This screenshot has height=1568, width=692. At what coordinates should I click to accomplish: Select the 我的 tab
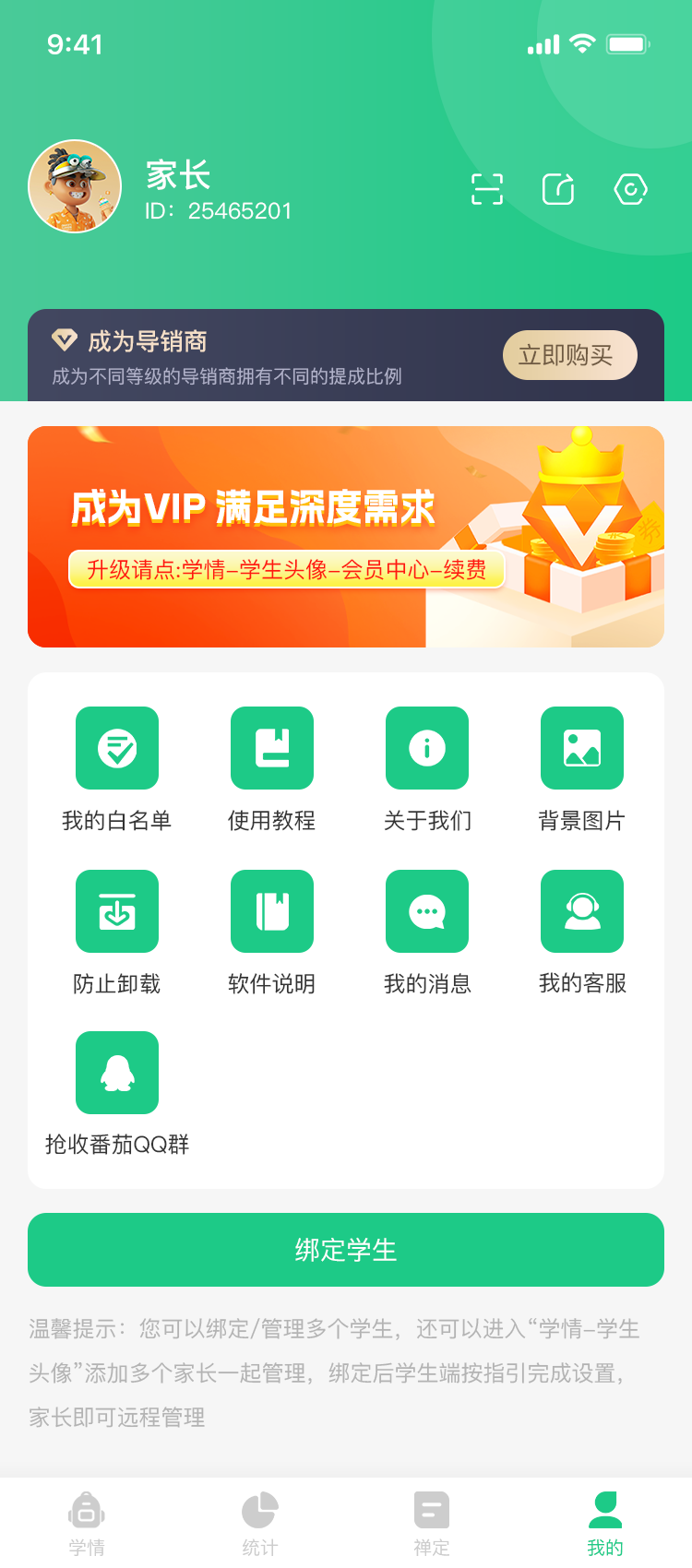coord(605,1524)
